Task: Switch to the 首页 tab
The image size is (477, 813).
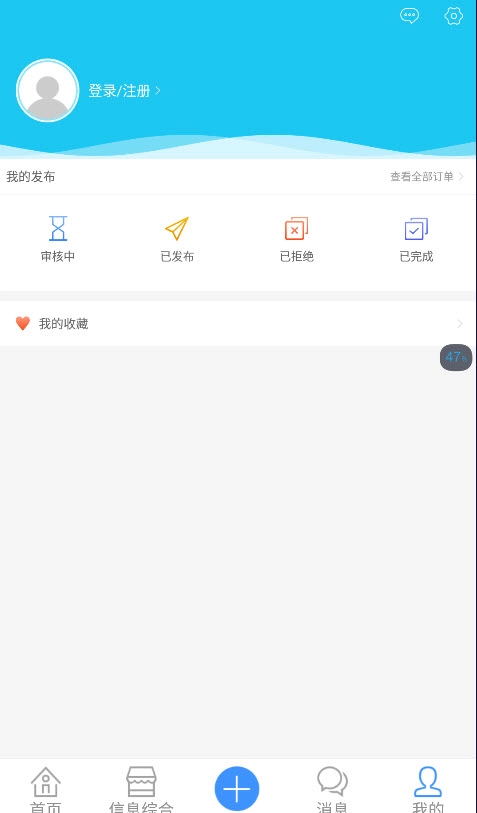Action: click(x=46, y=789)
